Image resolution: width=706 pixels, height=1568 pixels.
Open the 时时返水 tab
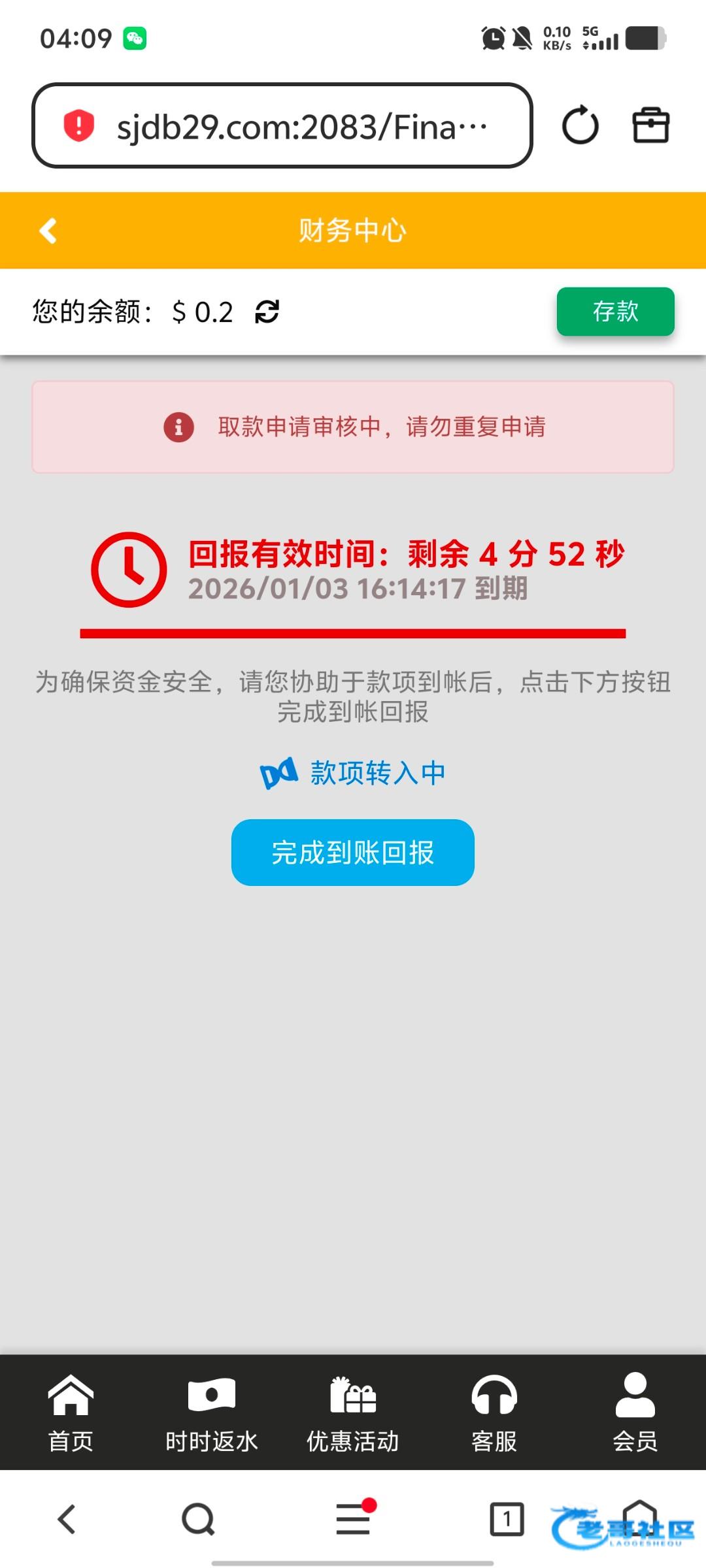(x=211, y=1413)
